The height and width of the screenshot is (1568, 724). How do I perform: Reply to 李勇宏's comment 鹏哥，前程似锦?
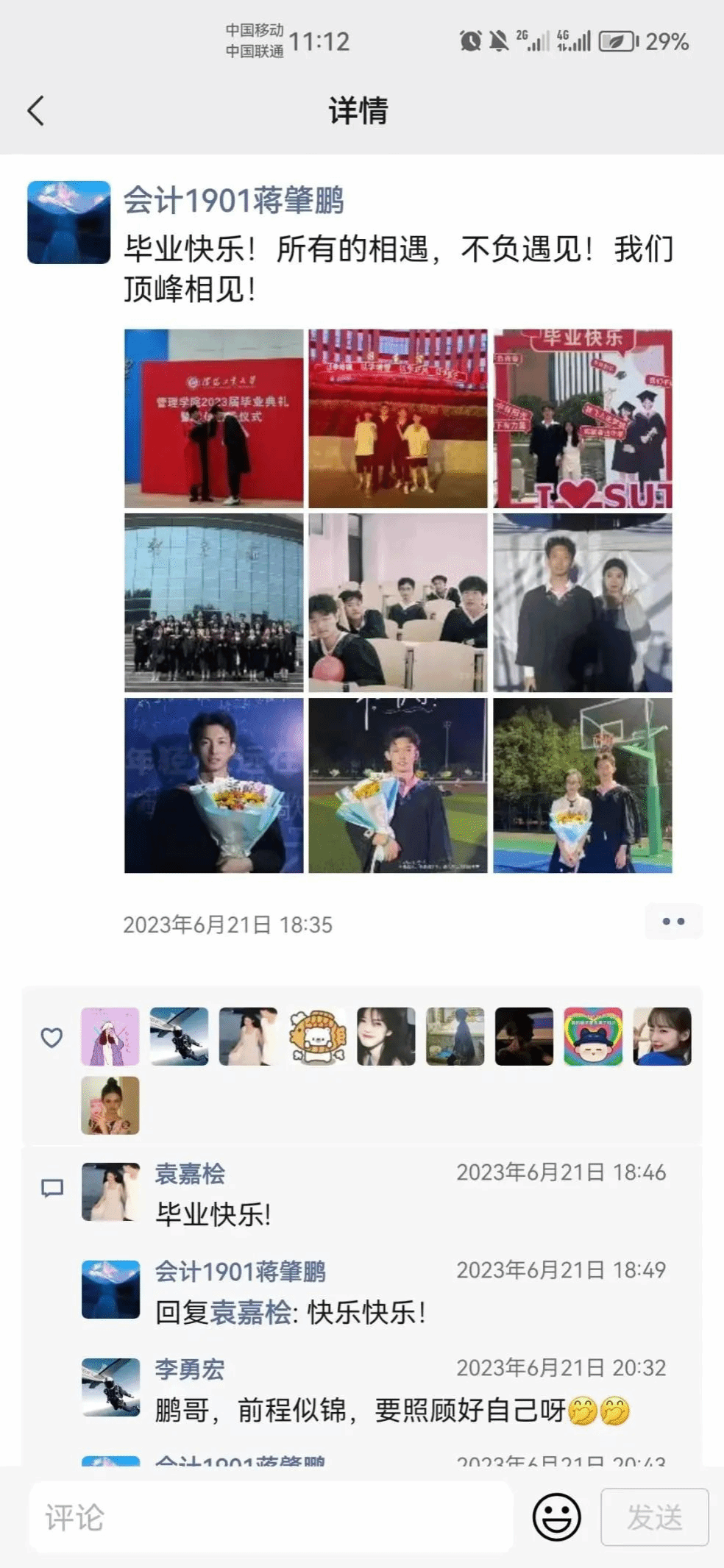(392, 1411)
